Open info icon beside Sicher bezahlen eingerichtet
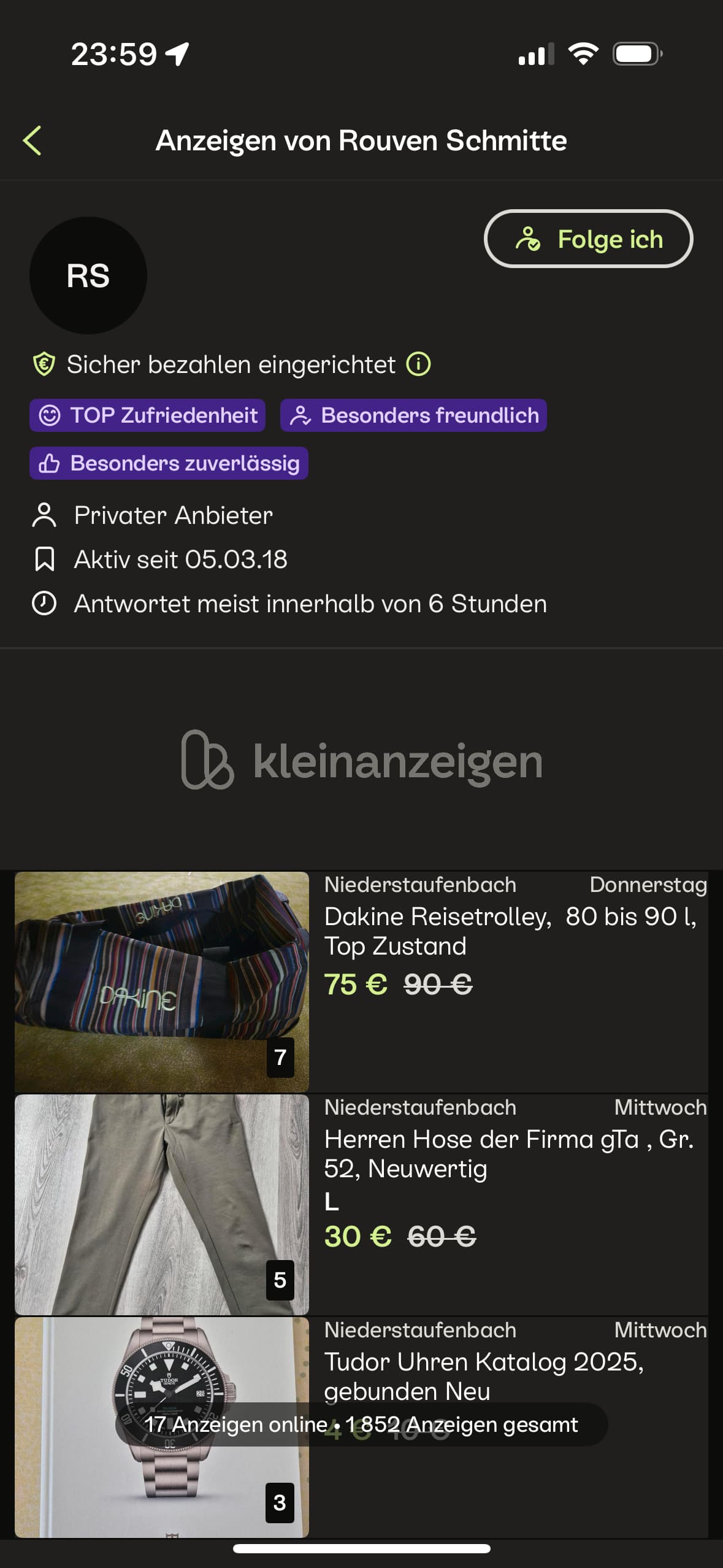 (419, 364)
